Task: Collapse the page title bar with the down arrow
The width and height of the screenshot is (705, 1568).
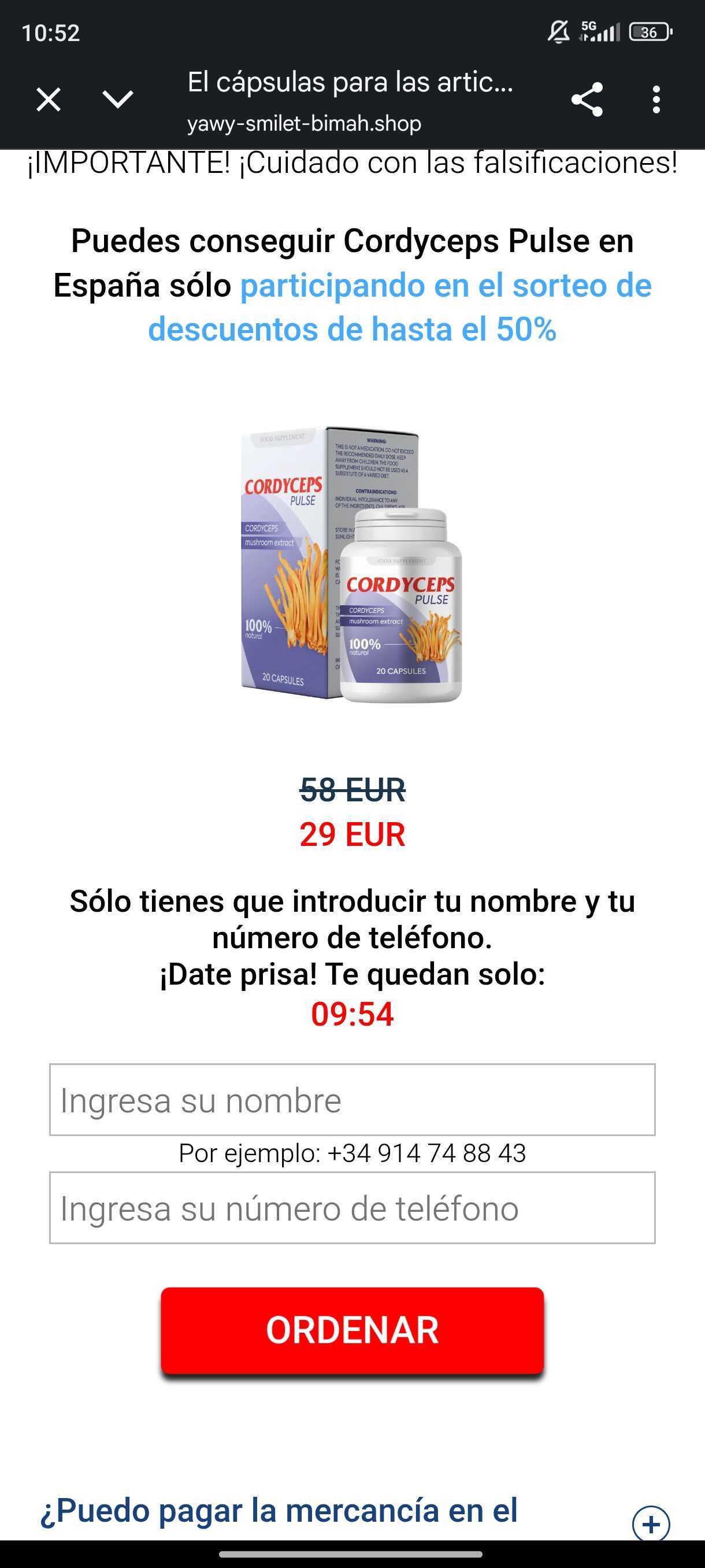Action: 117,99
